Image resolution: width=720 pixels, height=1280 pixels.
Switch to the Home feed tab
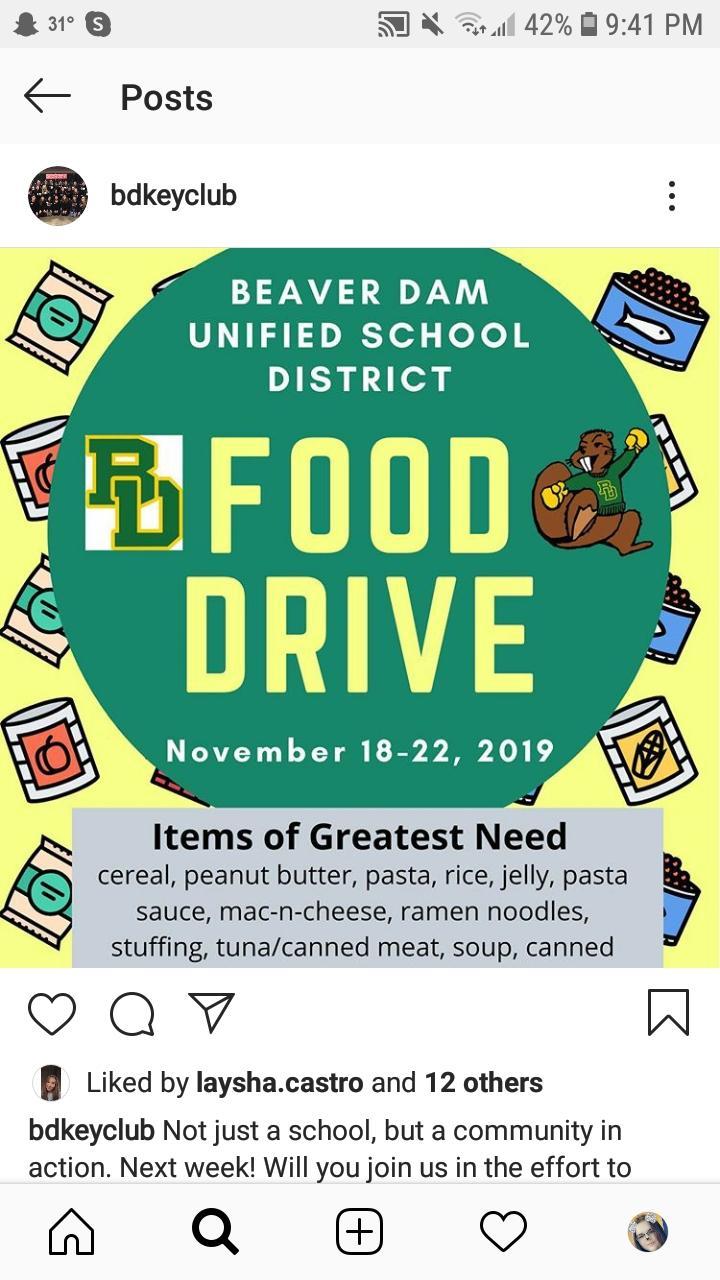tap(72, 1232)
